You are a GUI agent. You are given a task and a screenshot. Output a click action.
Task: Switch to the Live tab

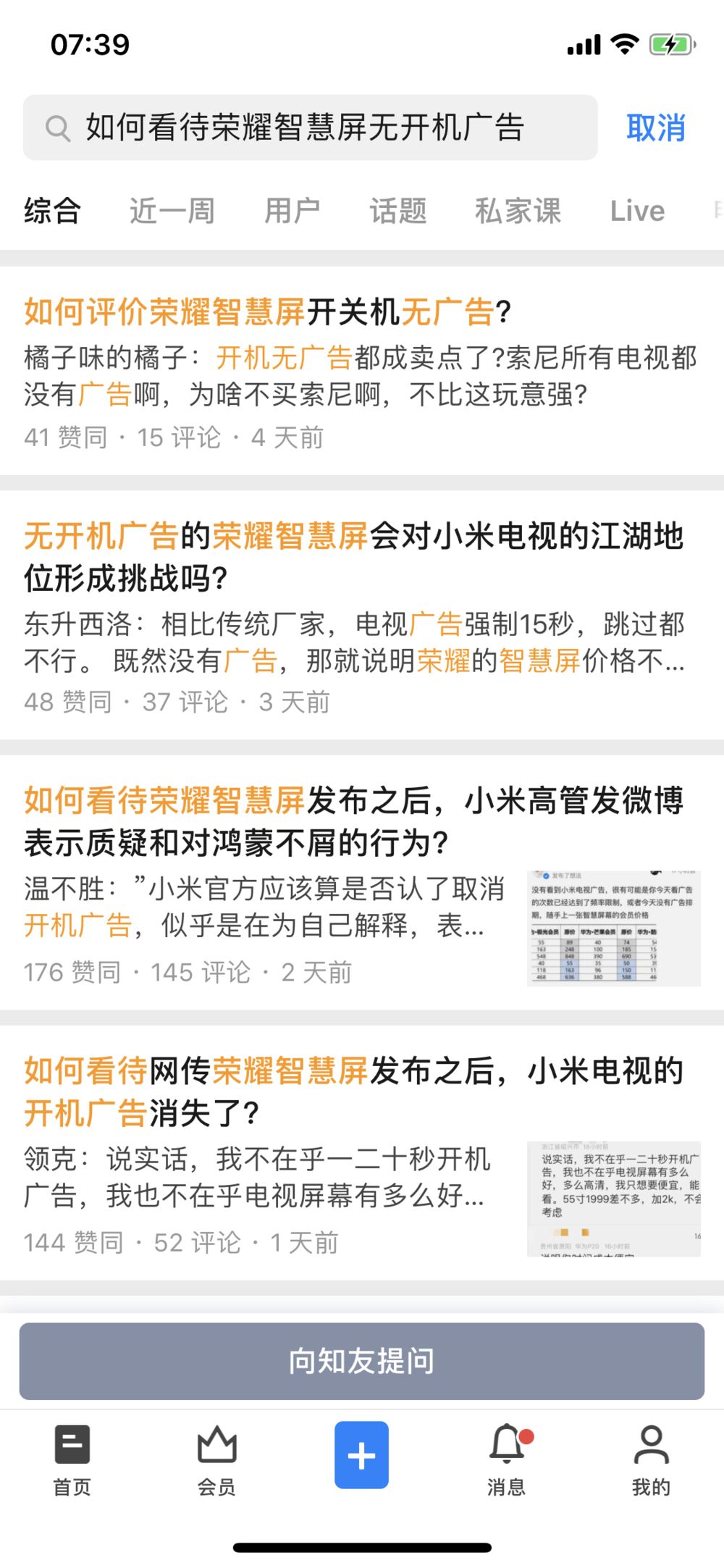click(x=637, y=211)
